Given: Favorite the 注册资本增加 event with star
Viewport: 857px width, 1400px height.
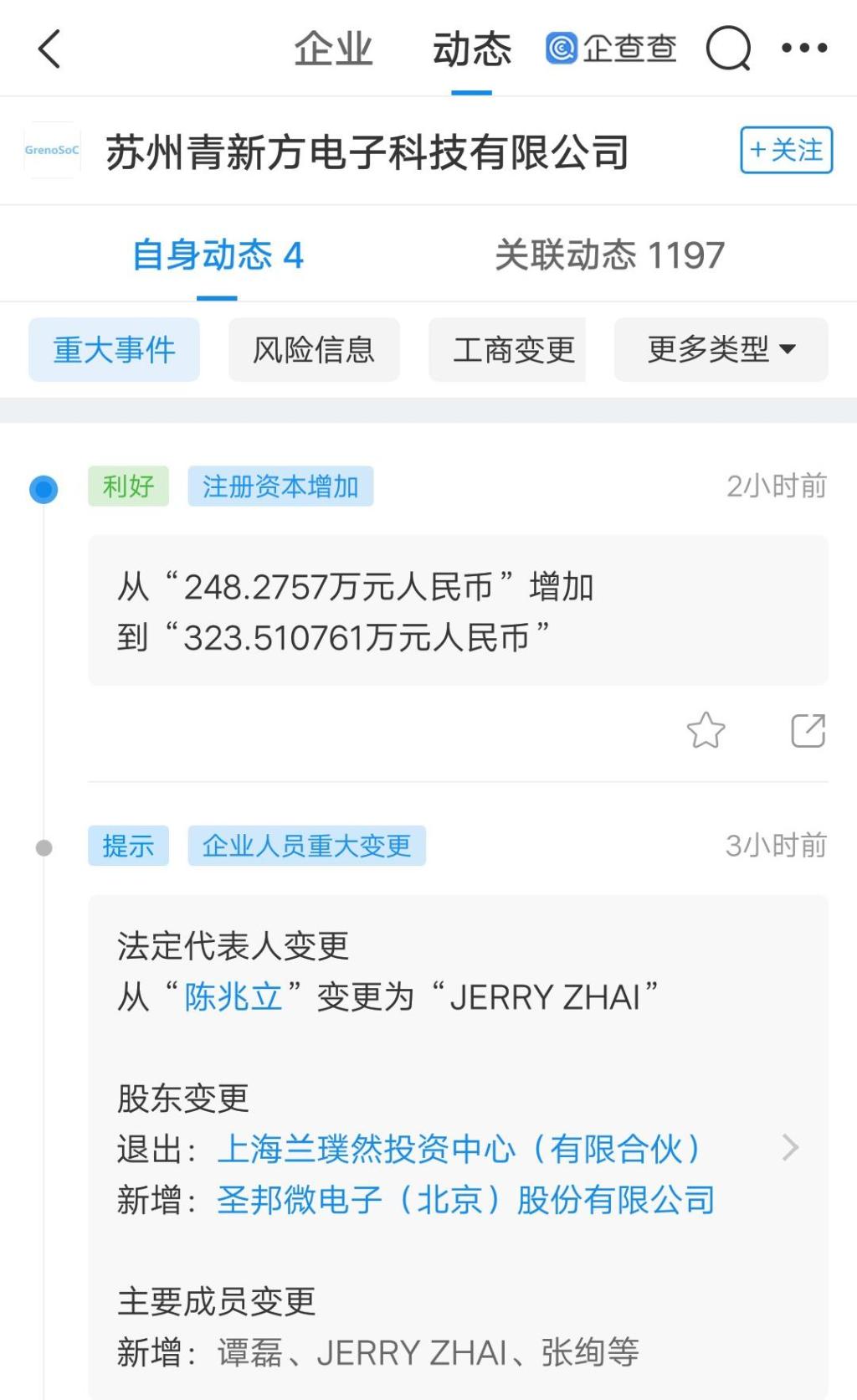Looking at the screenshot, I should (706, 730).
